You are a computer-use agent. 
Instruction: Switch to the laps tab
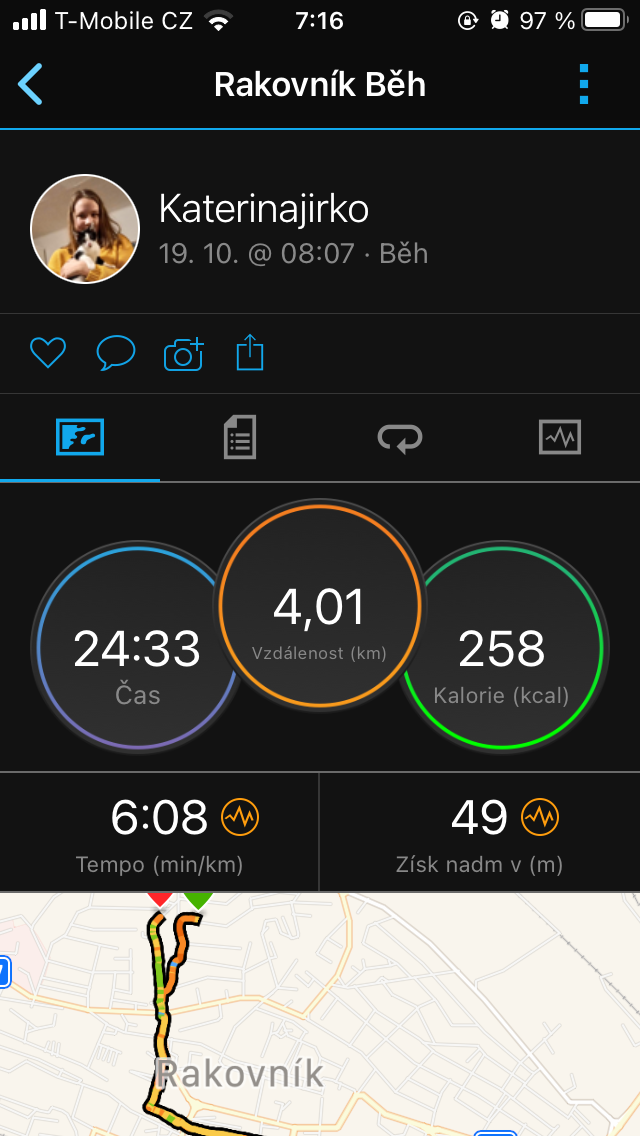[399, 438]
